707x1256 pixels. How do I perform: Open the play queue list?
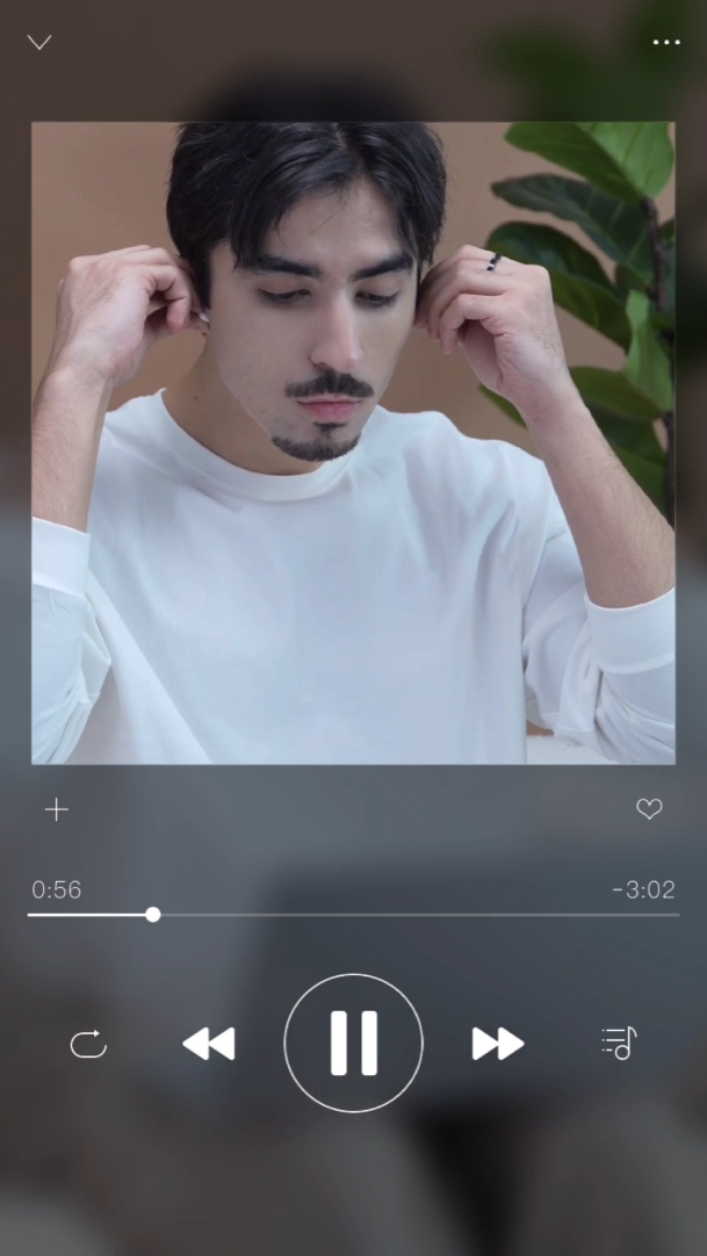[619, 1043]
